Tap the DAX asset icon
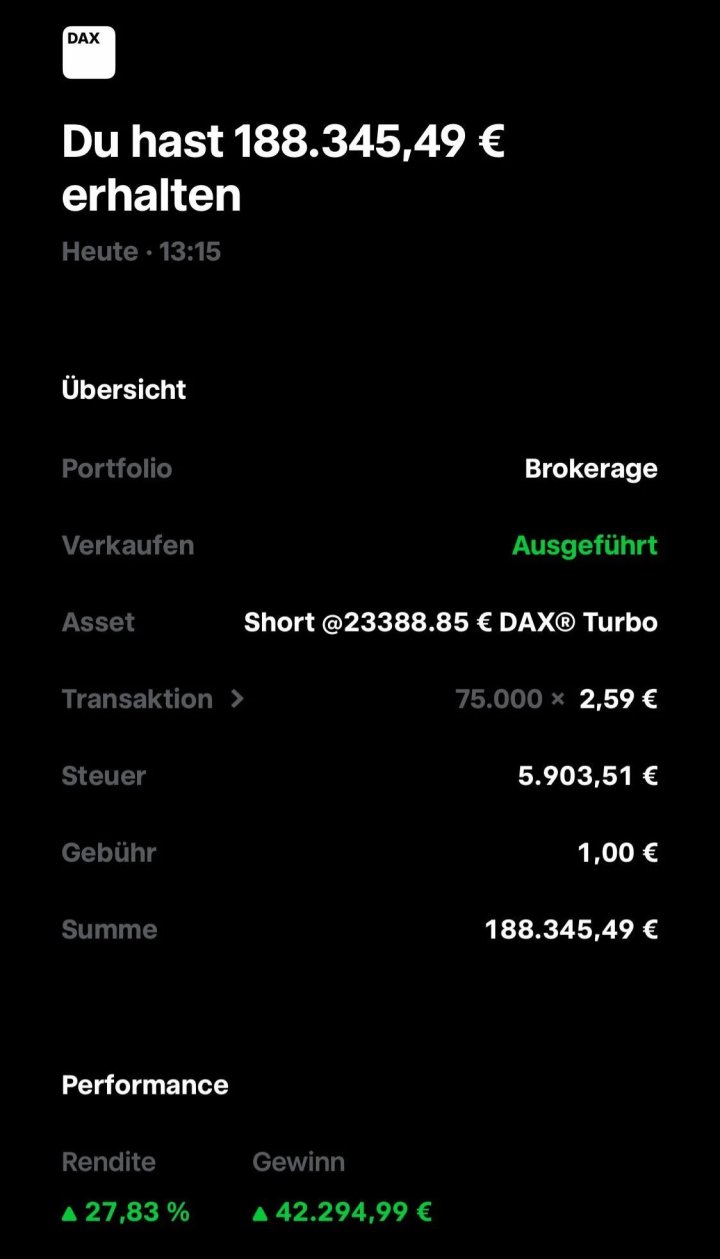 [x=89, y=52]
